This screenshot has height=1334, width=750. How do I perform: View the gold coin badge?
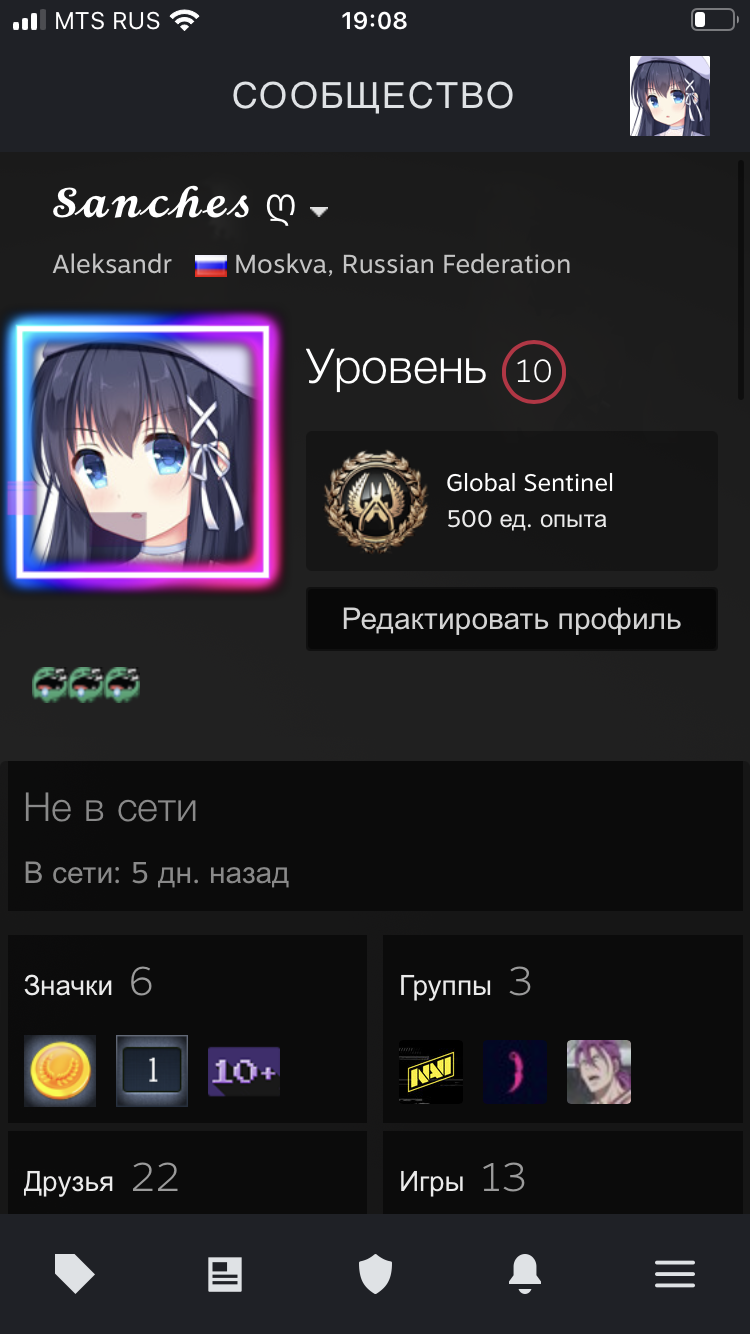click(x=60, y=1071)
